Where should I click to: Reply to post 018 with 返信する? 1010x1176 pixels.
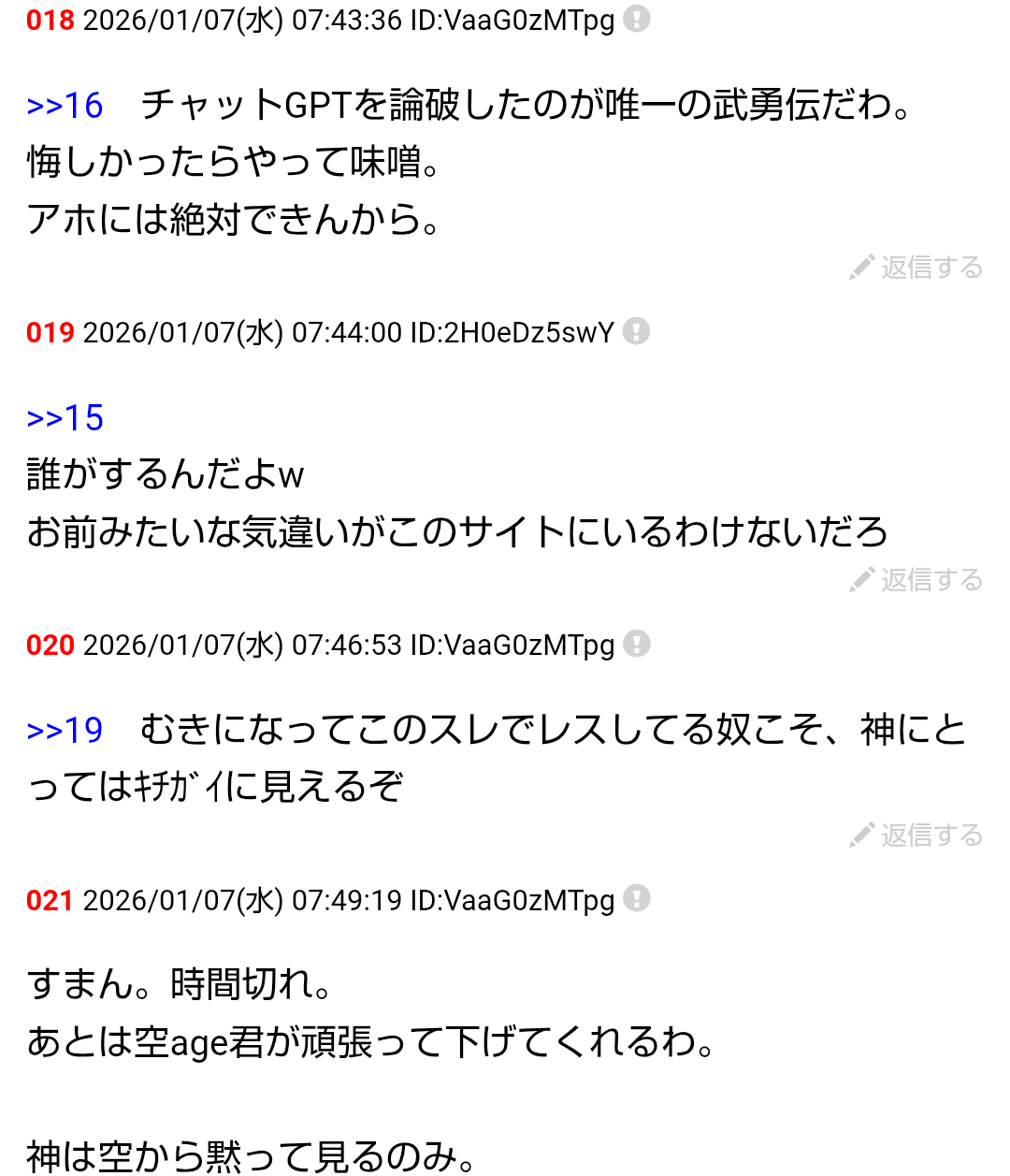click(916, 268)
